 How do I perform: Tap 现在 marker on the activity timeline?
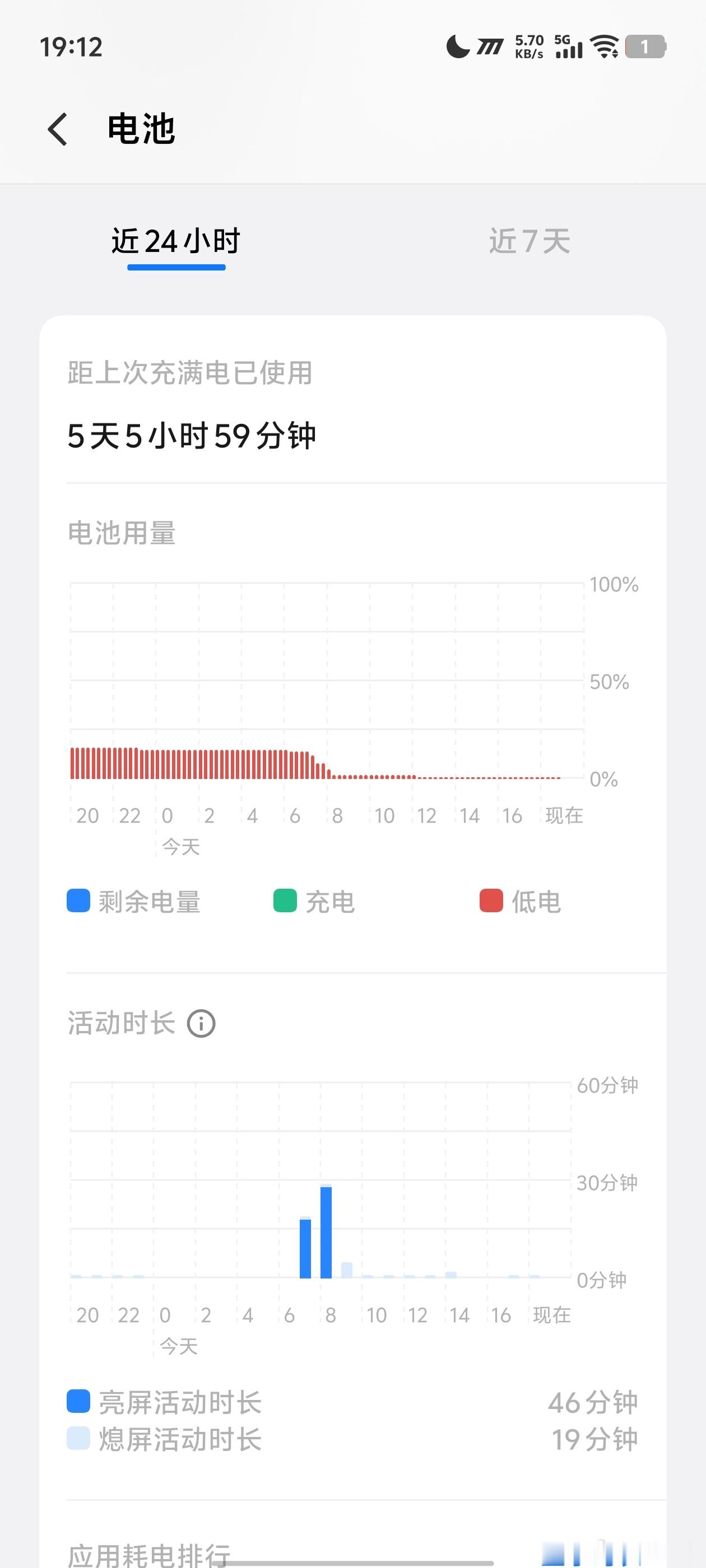tap(552, 1315)
